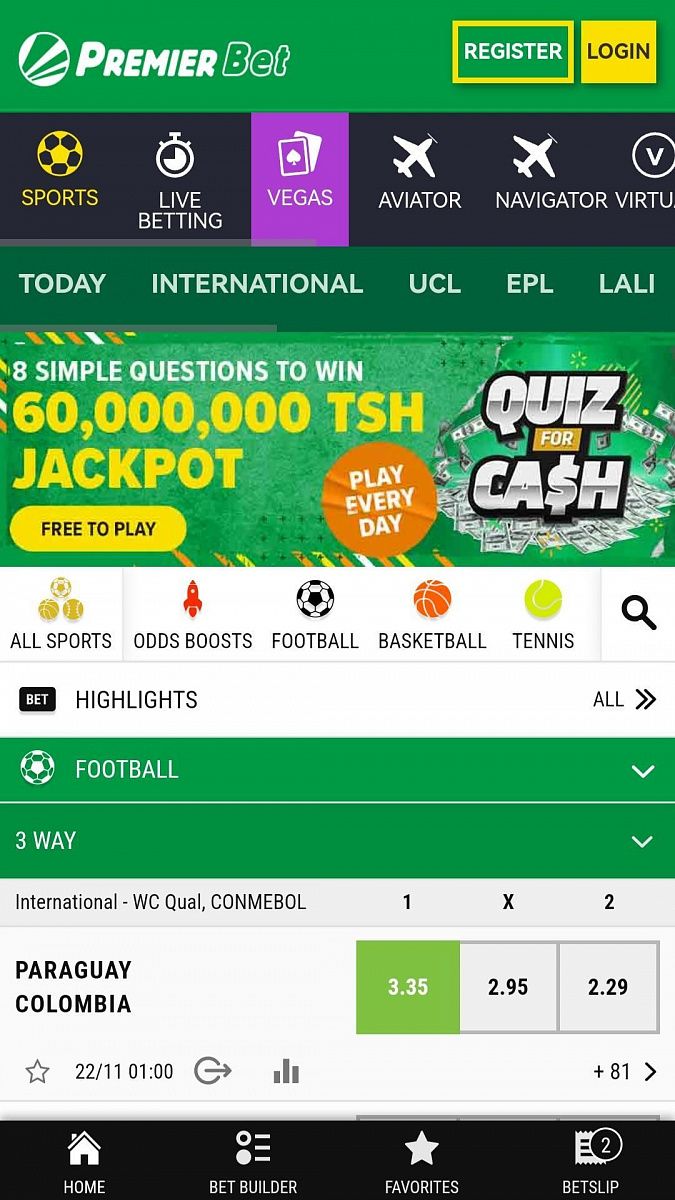This screenshot has height=1200, width=675.
Task: Show UCL matches
Action: point(434,284)
